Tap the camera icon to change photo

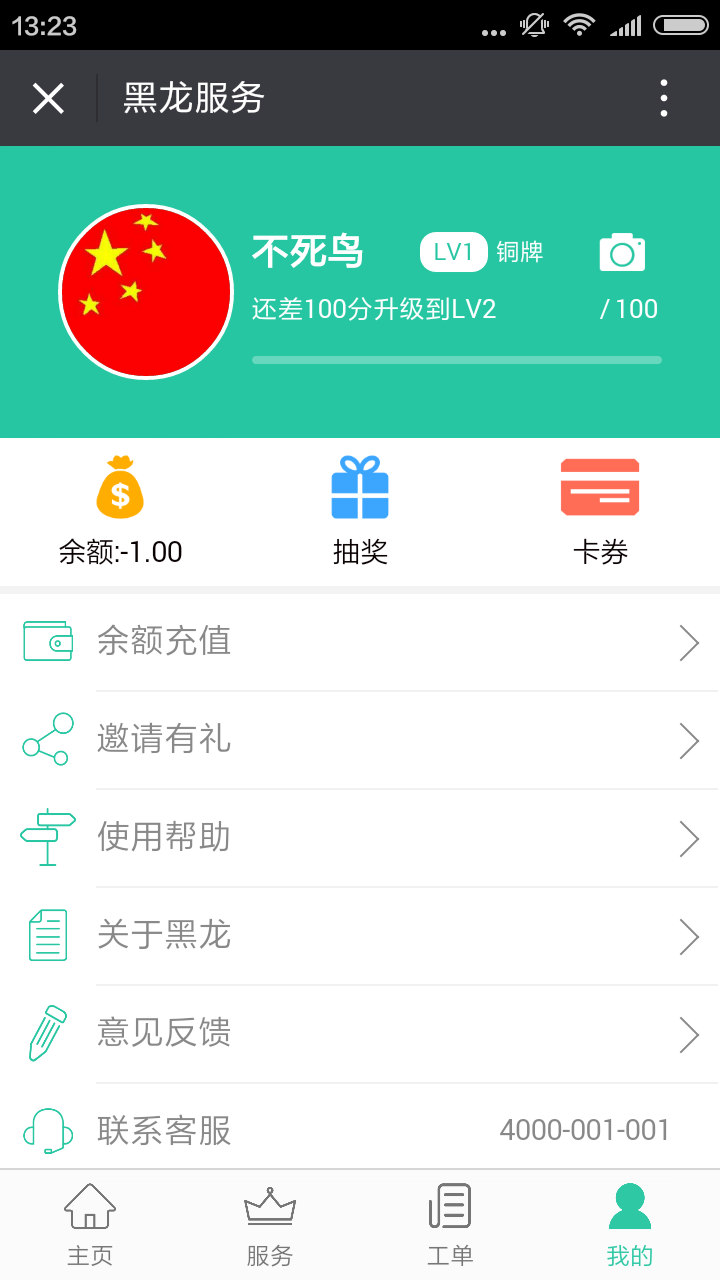coord(622,252)
